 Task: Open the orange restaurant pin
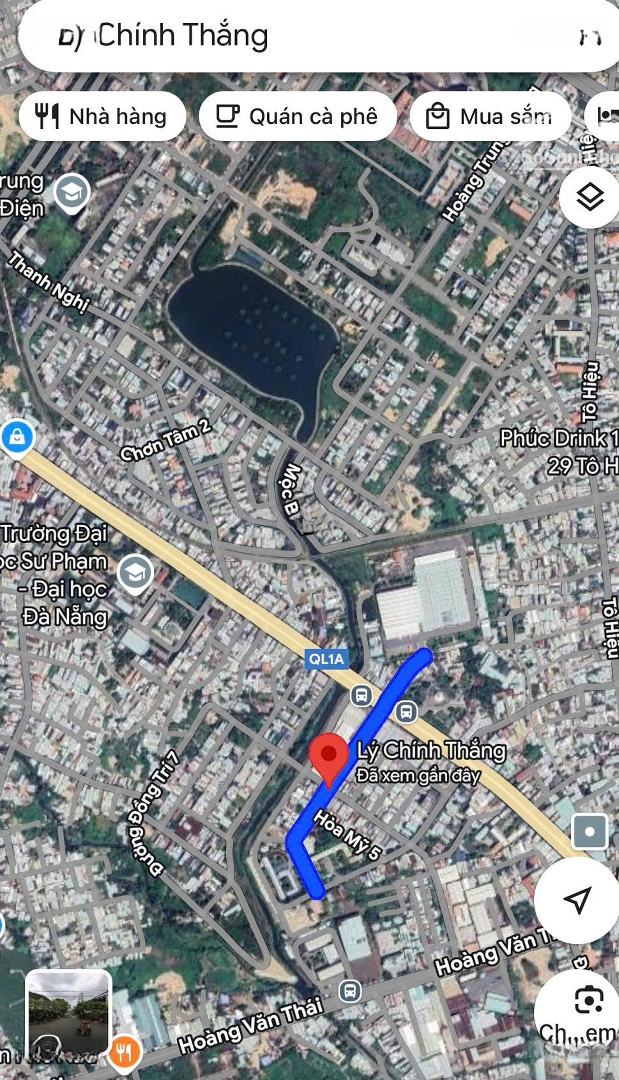(126, 1051)
